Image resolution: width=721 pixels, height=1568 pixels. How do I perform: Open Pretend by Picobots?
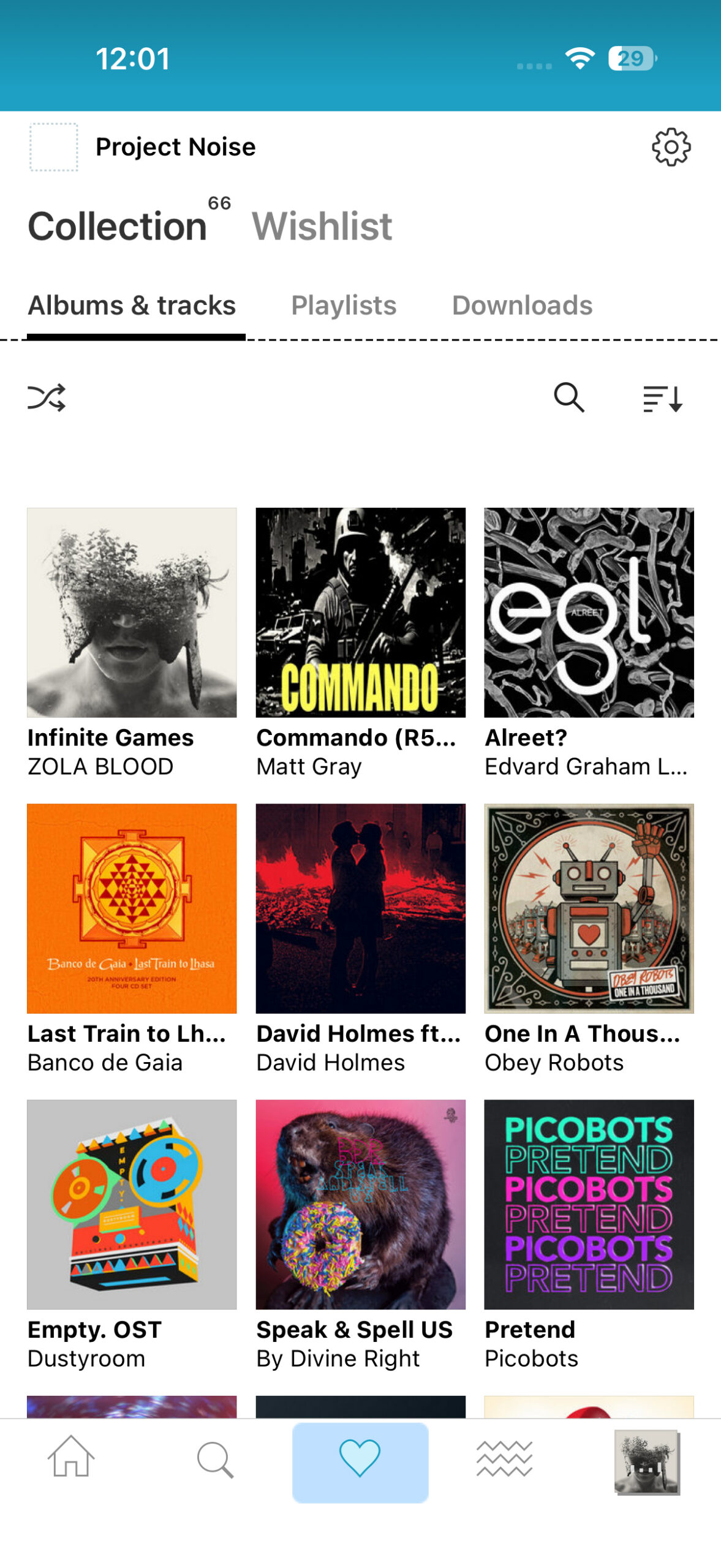click(589, 1204)
